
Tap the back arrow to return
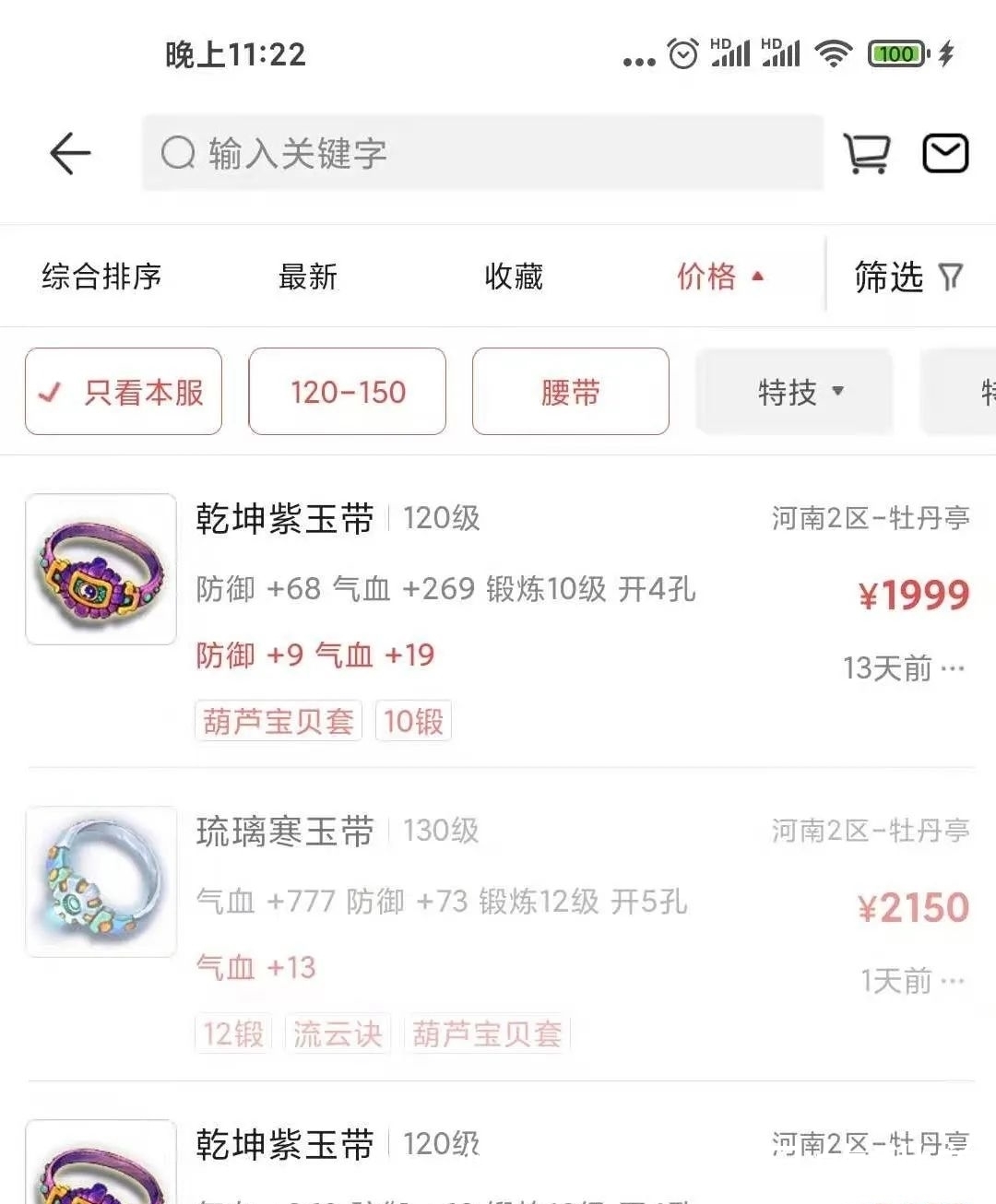(x=72, y=153)
